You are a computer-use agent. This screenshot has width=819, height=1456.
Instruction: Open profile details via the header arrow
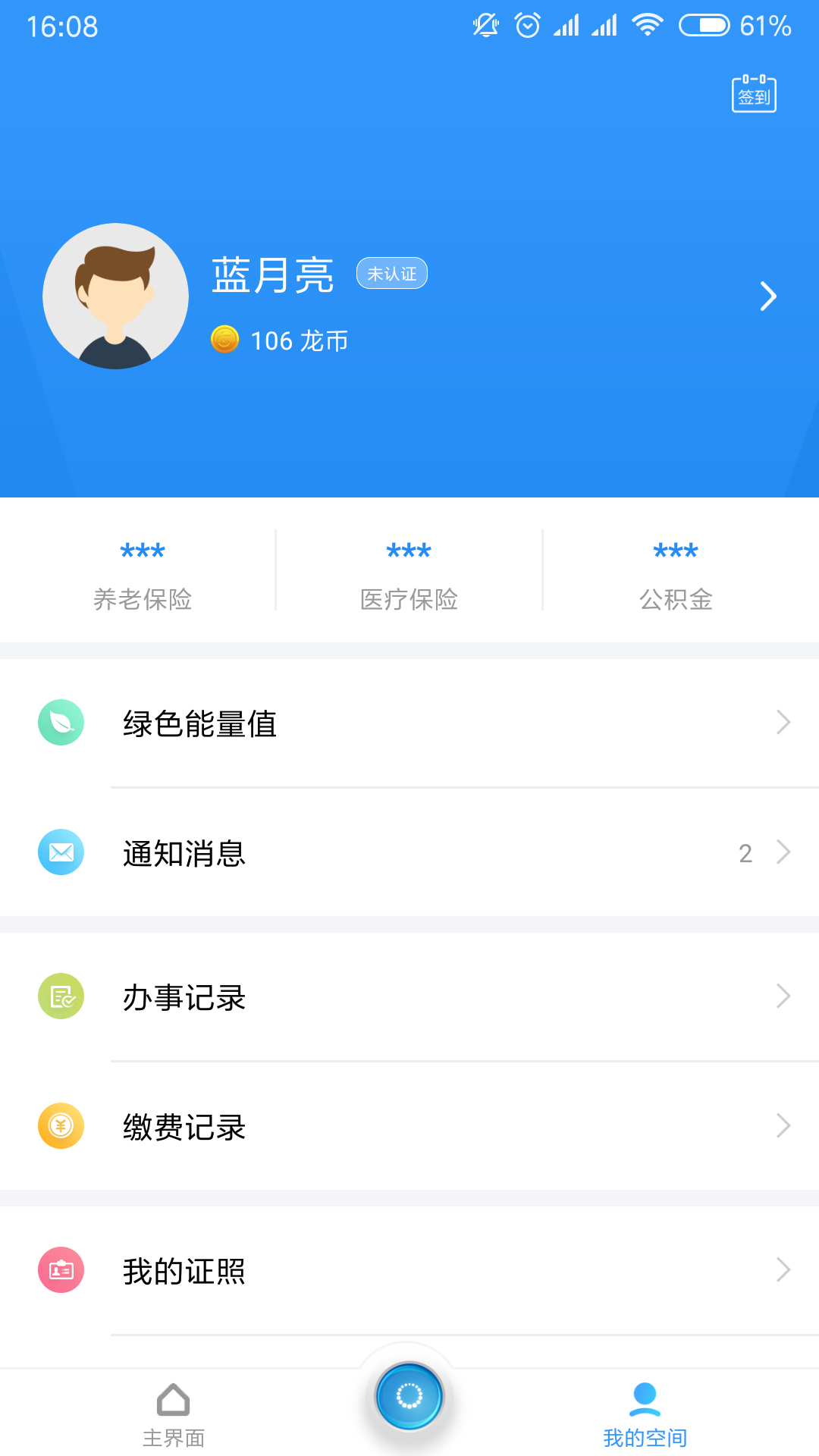(x=767, y=297)
